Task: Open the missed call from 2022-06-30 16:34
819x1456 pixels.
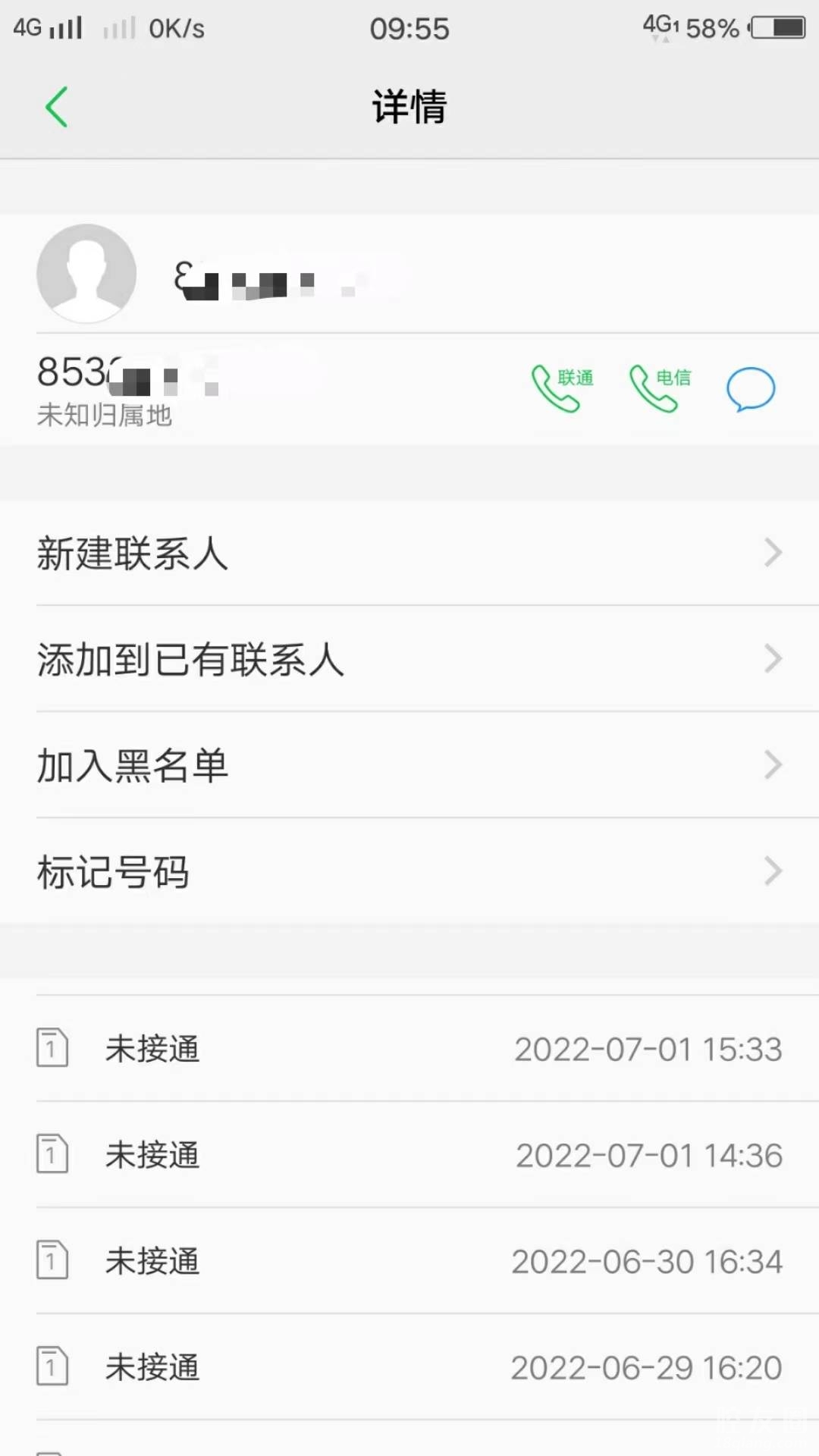Action: coord(409,1261)
